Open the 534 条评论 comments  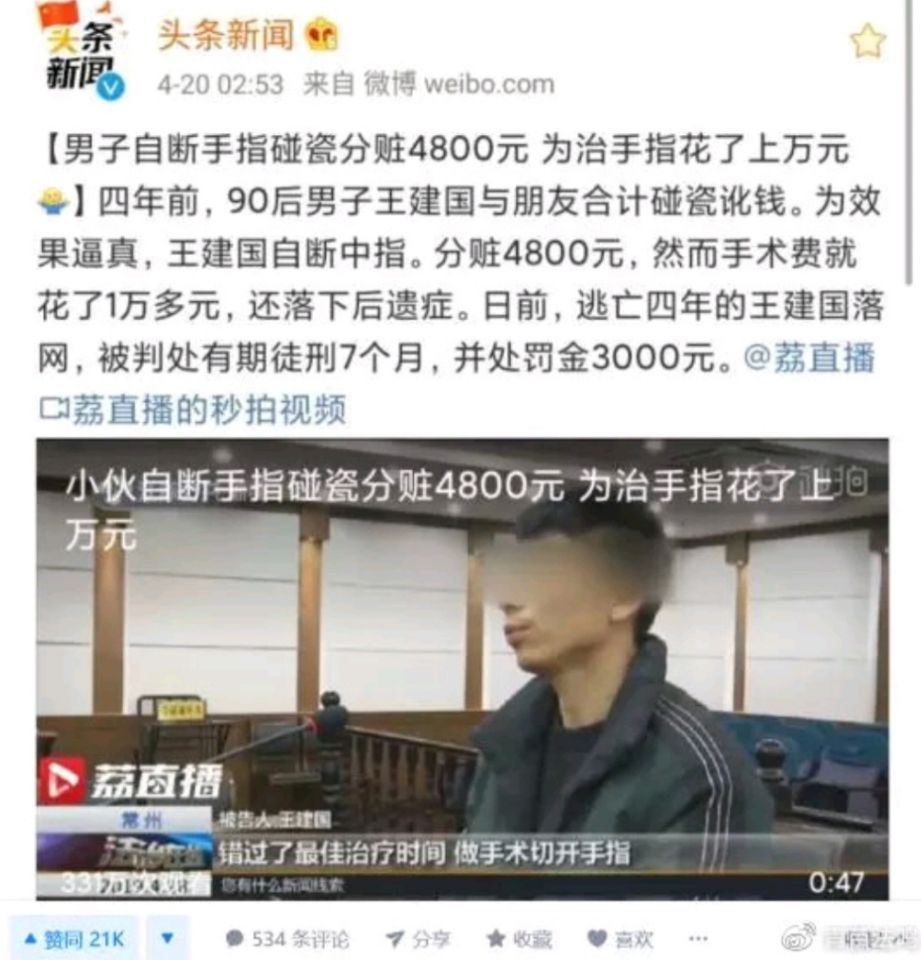pyautogui.click(x=287, y=939)
